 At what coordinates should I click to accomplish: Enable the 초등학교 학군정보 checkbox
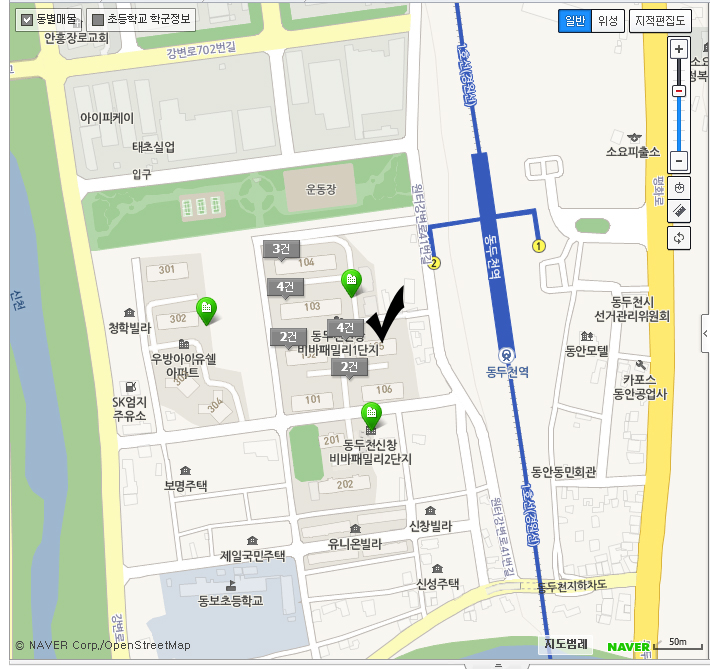97,19
